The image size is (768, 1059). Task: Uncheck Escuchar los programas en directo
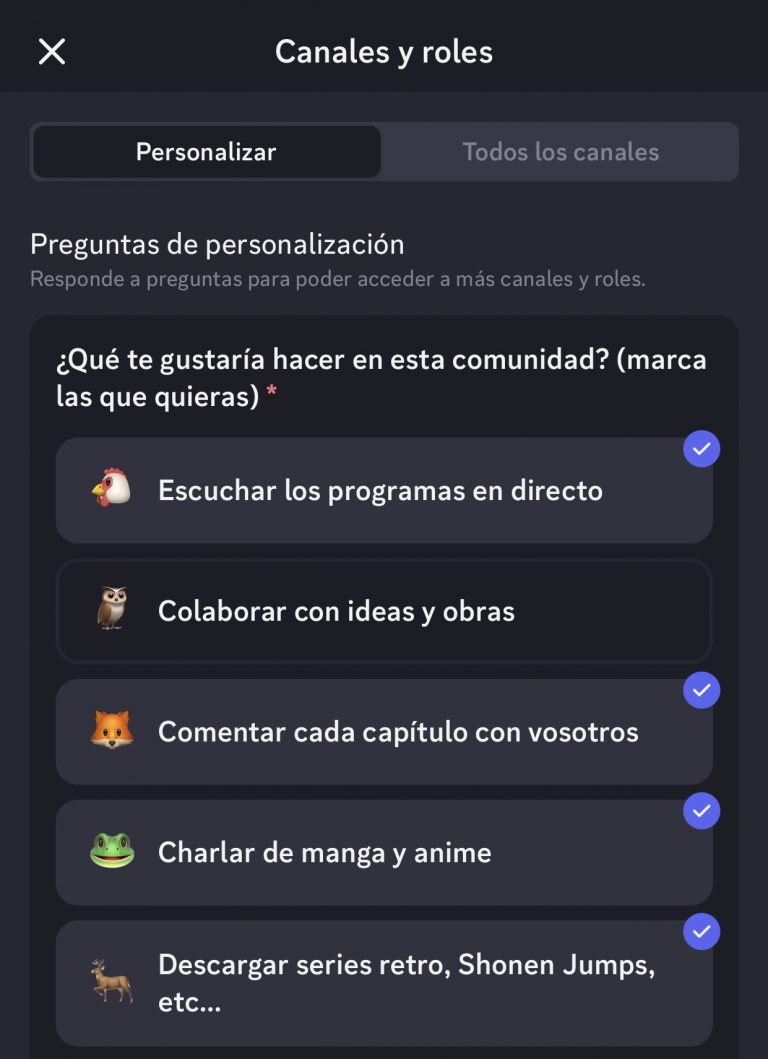384,491
